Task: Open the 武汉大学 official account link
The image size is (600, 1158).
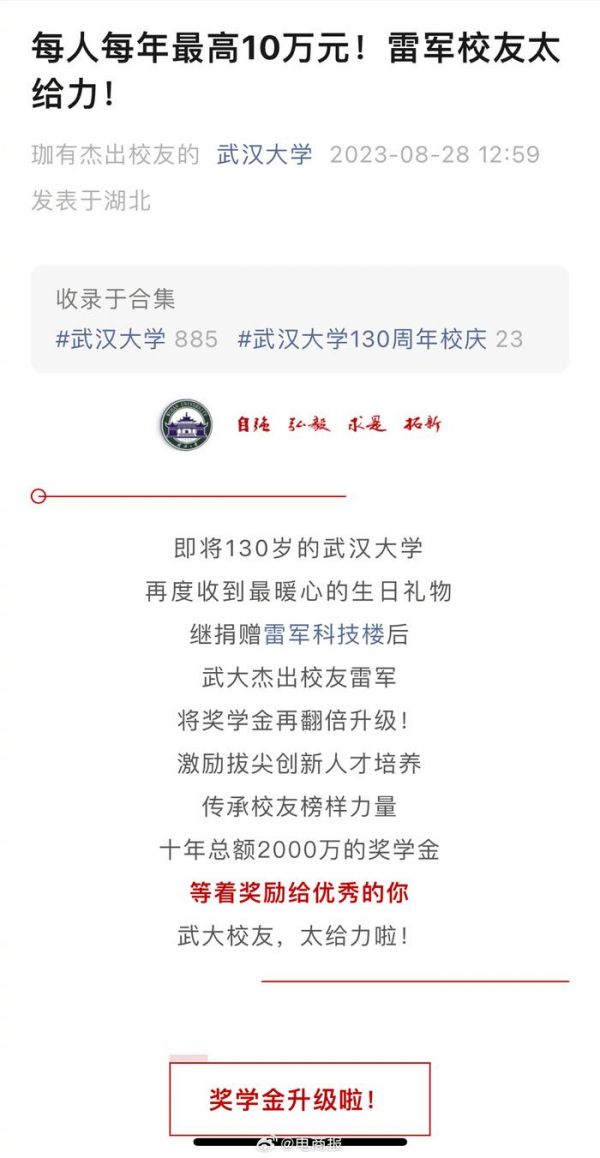Action: [265, 155]
